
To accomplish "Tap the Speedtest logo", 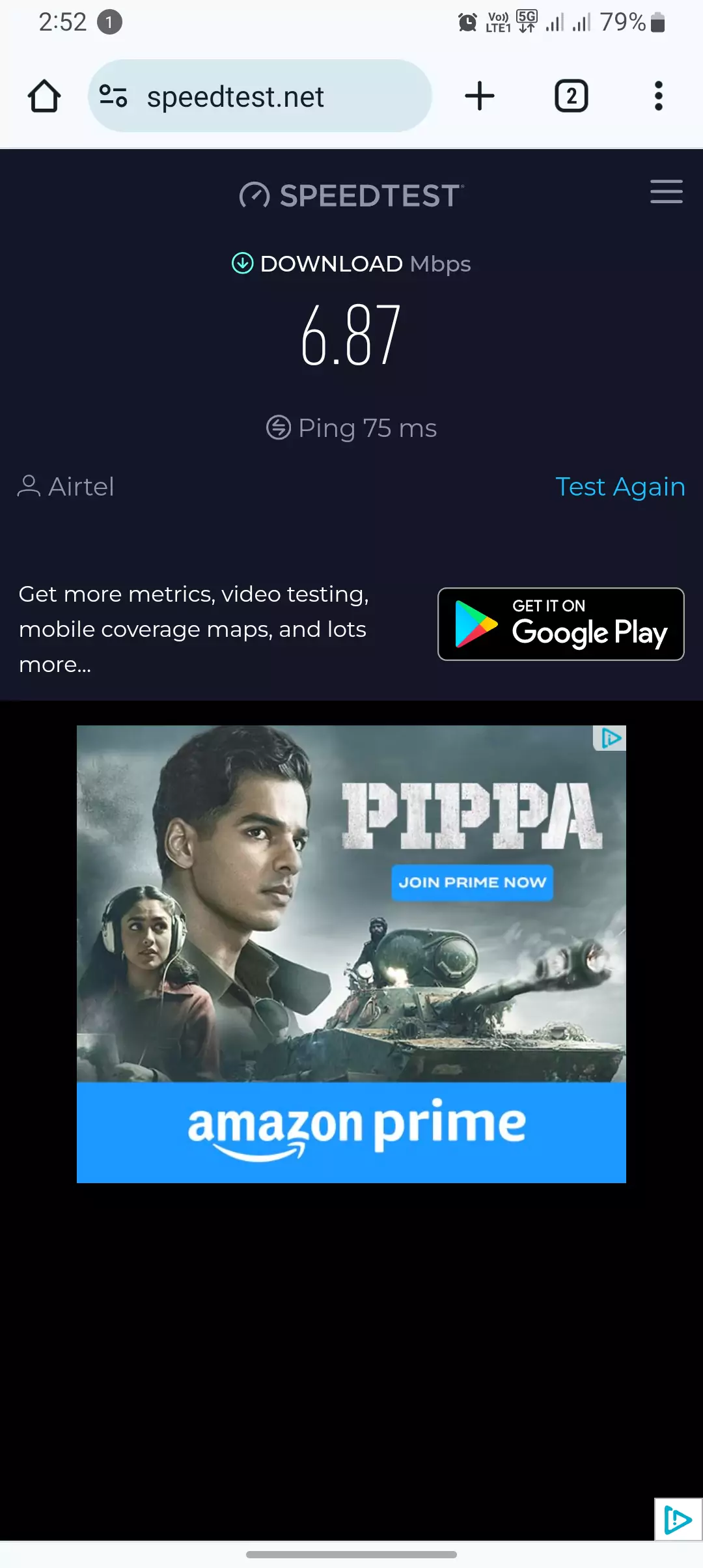I will point(351,195).
